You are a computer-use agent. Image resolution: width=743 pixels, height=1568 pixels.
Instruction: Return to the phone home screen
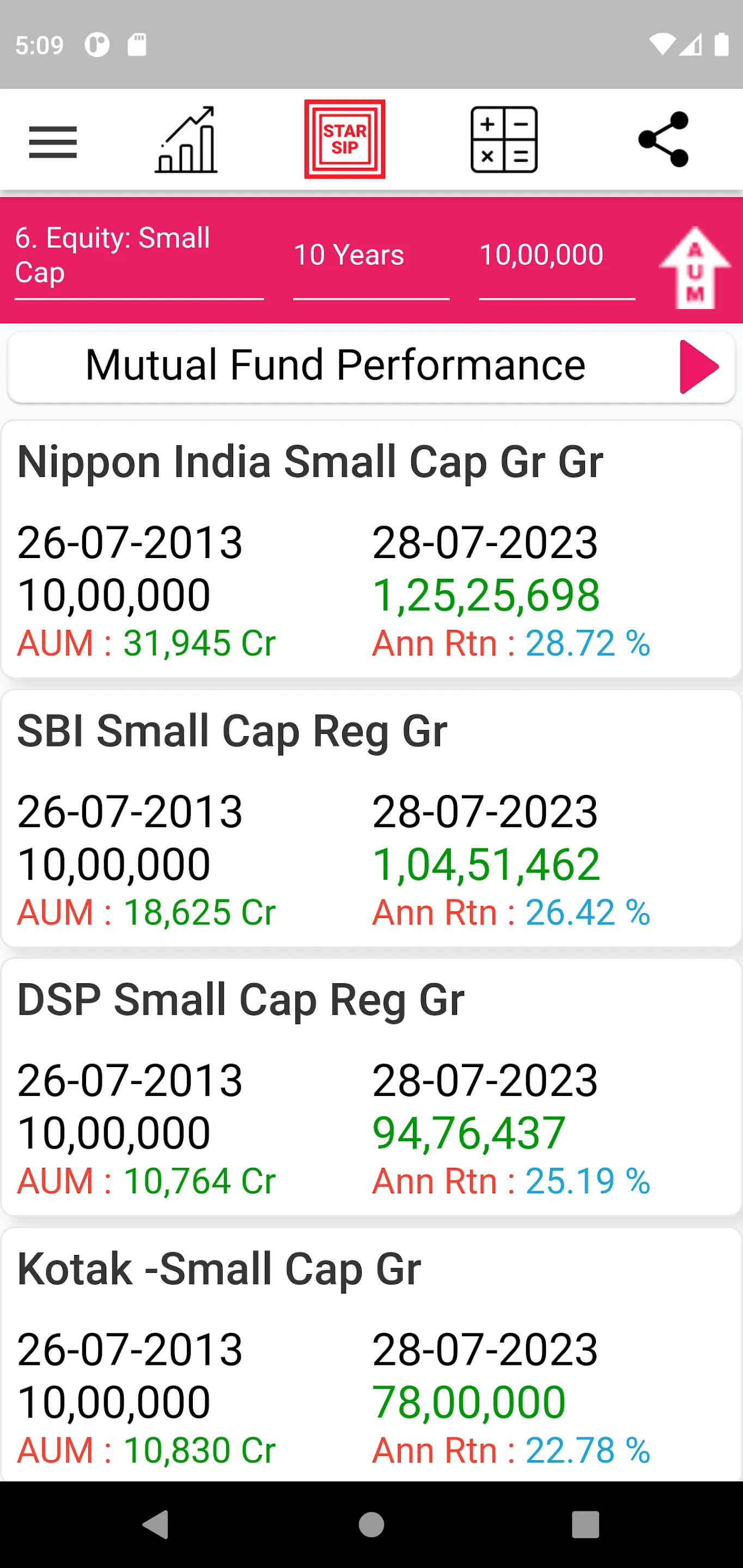tap(371, 1524)
